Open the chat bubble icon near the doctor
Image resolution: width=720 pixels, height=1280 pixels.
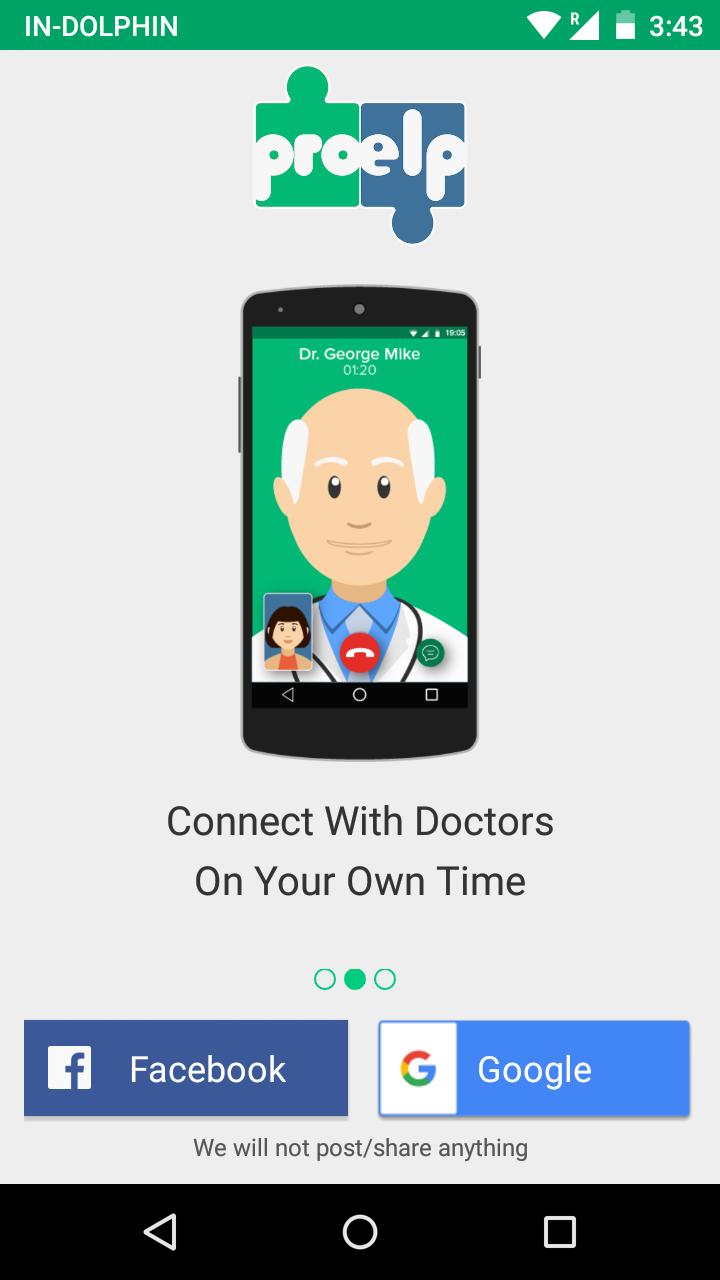coord(430,650)
